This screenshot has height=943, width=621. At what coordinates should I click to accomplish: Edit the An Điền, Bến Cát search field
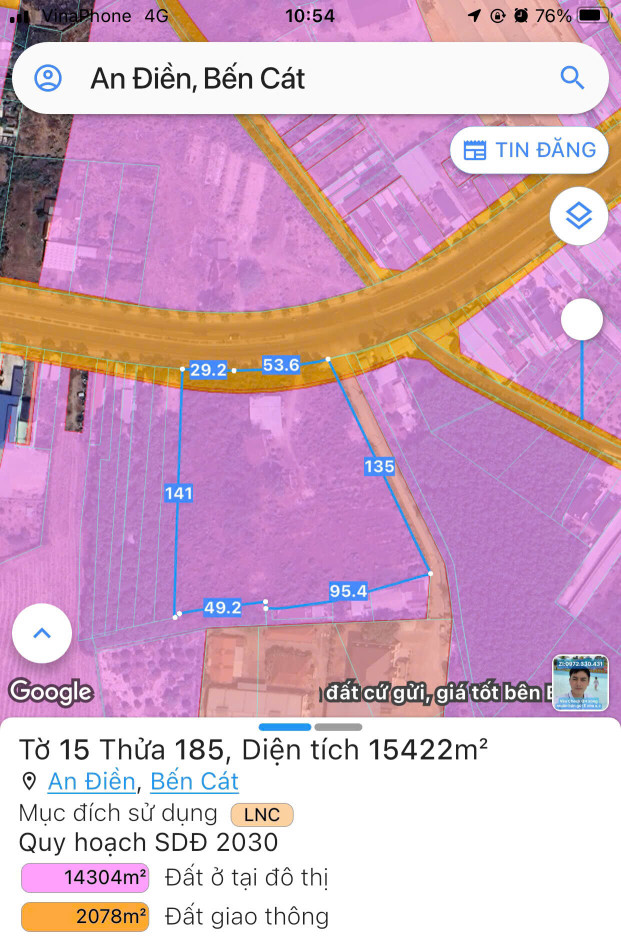300,78
